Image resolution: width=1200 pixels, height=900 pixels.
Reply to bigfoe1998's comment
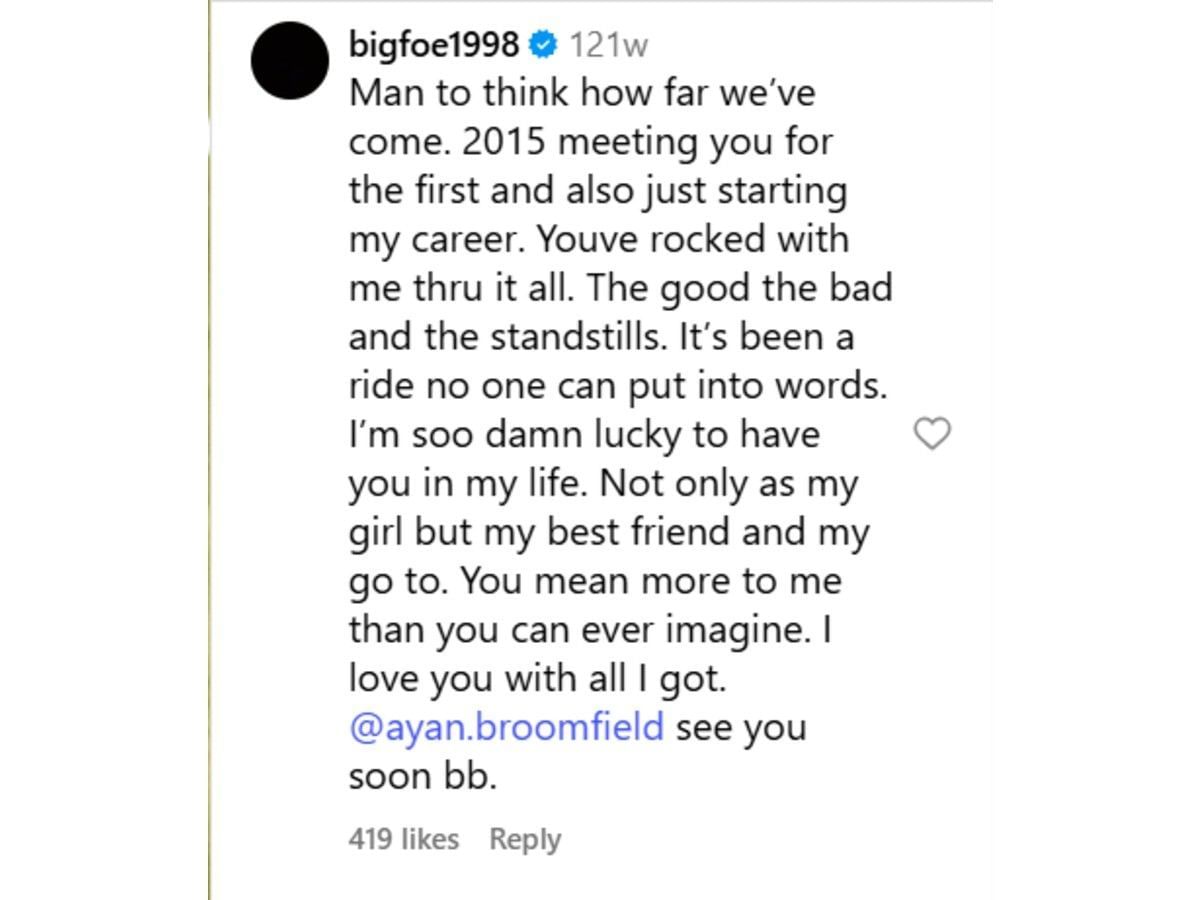coord(524,839)
